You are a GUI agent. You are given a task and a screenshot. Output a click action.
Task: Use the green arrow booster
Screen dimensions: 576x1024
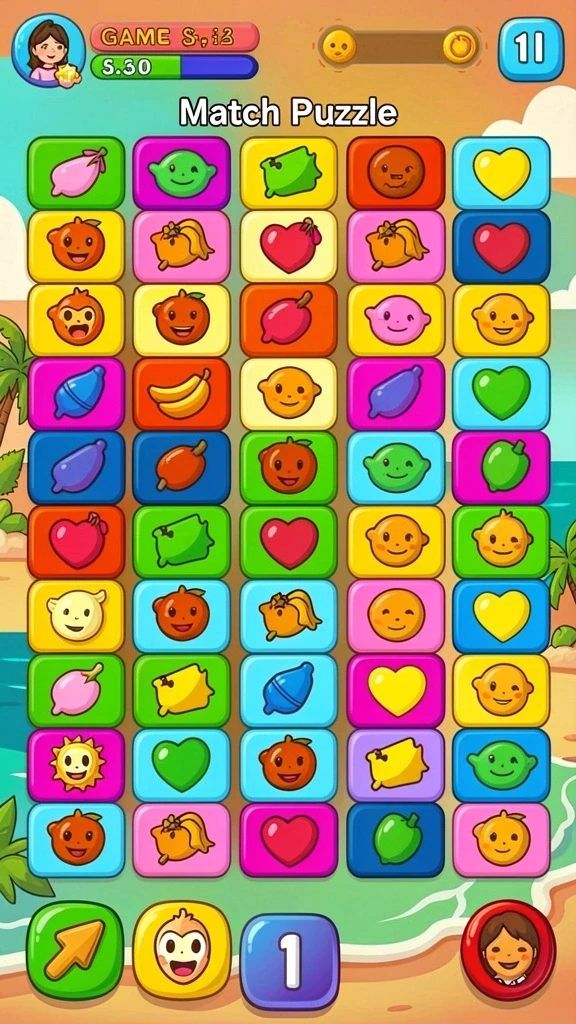(75, 949)
